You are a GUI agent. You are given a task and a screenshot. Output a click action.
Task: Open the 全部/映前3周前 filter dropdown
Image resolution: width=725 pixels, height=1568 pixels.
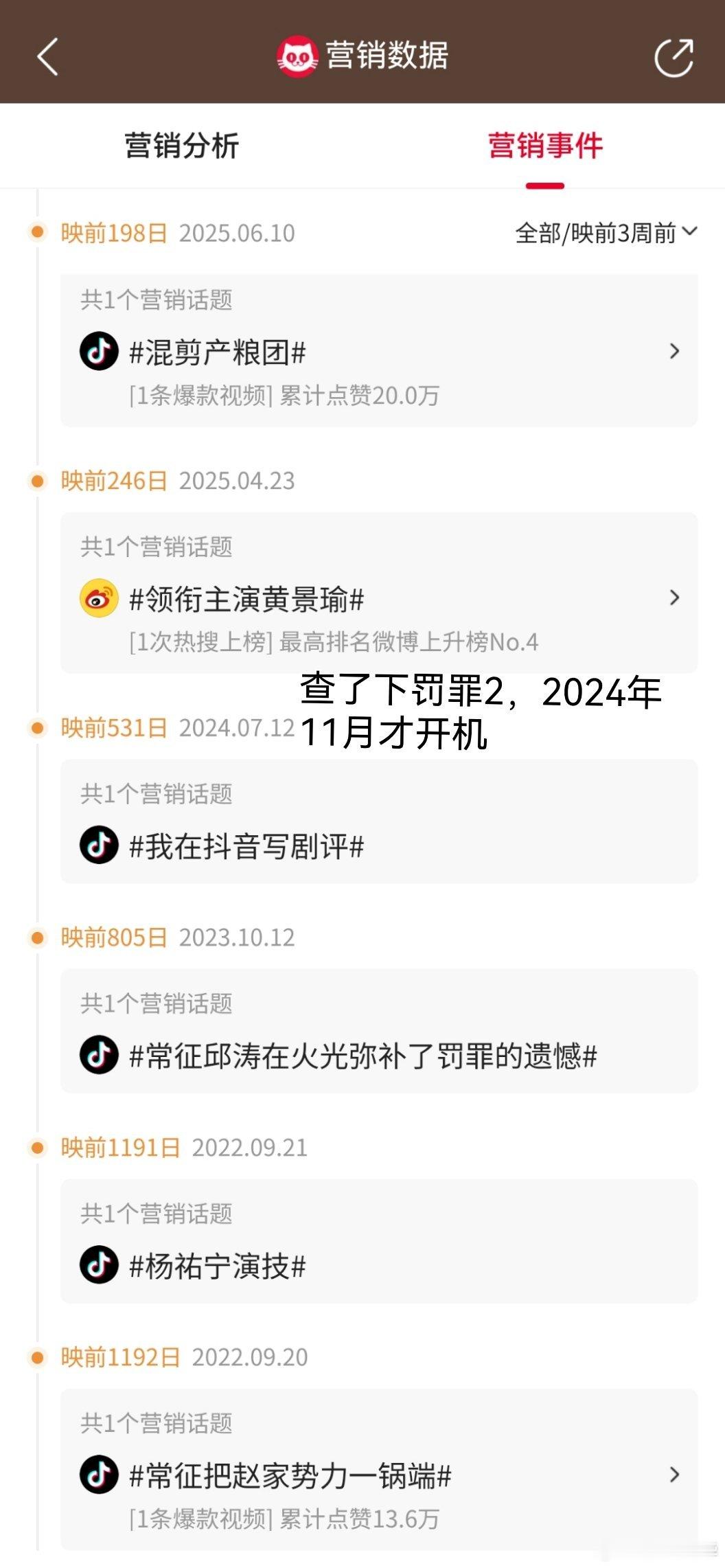pos(604,233)
